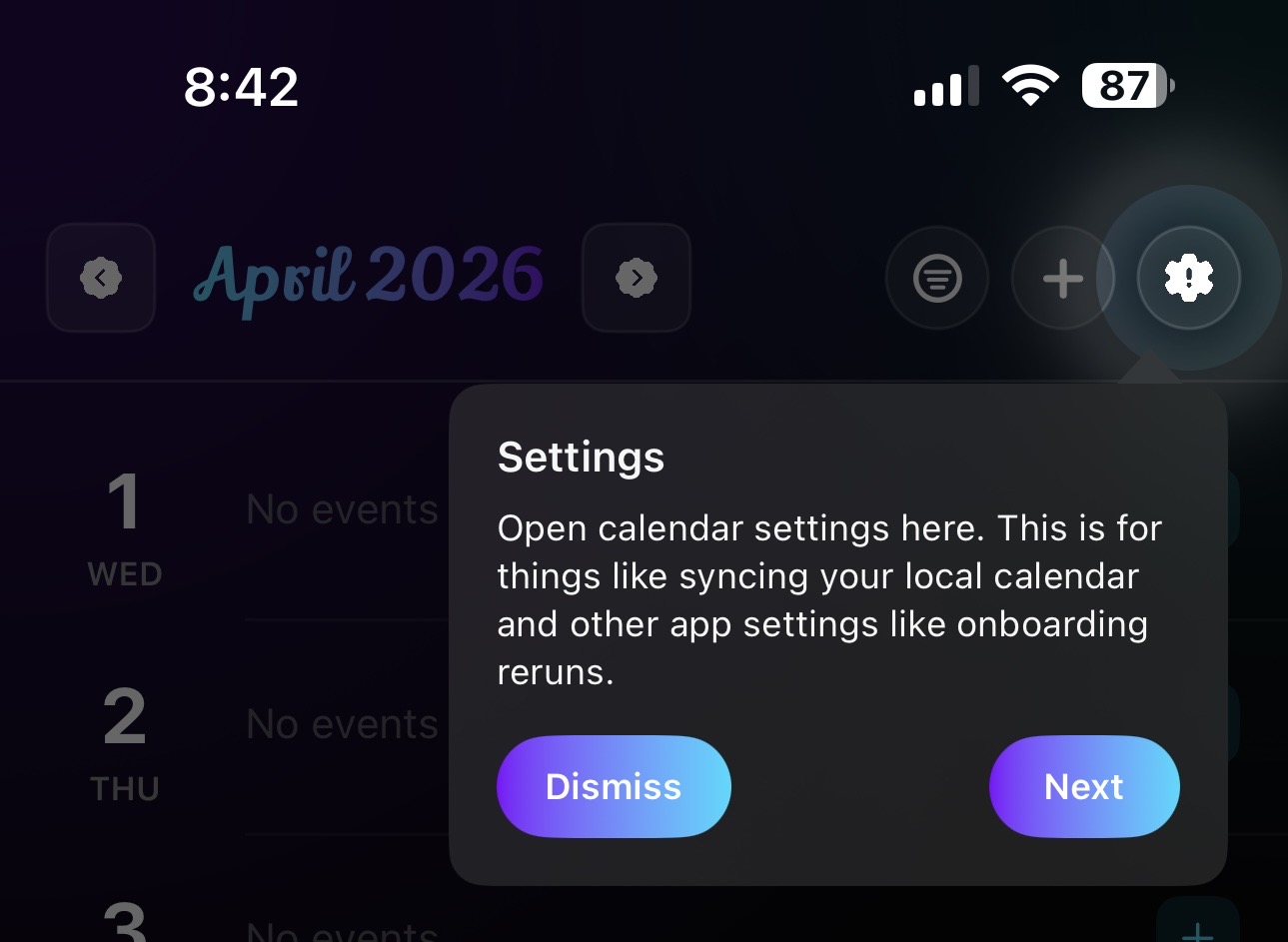
Task: Dismiss the Settings onboarding tip
Action: tap(614, 787)
